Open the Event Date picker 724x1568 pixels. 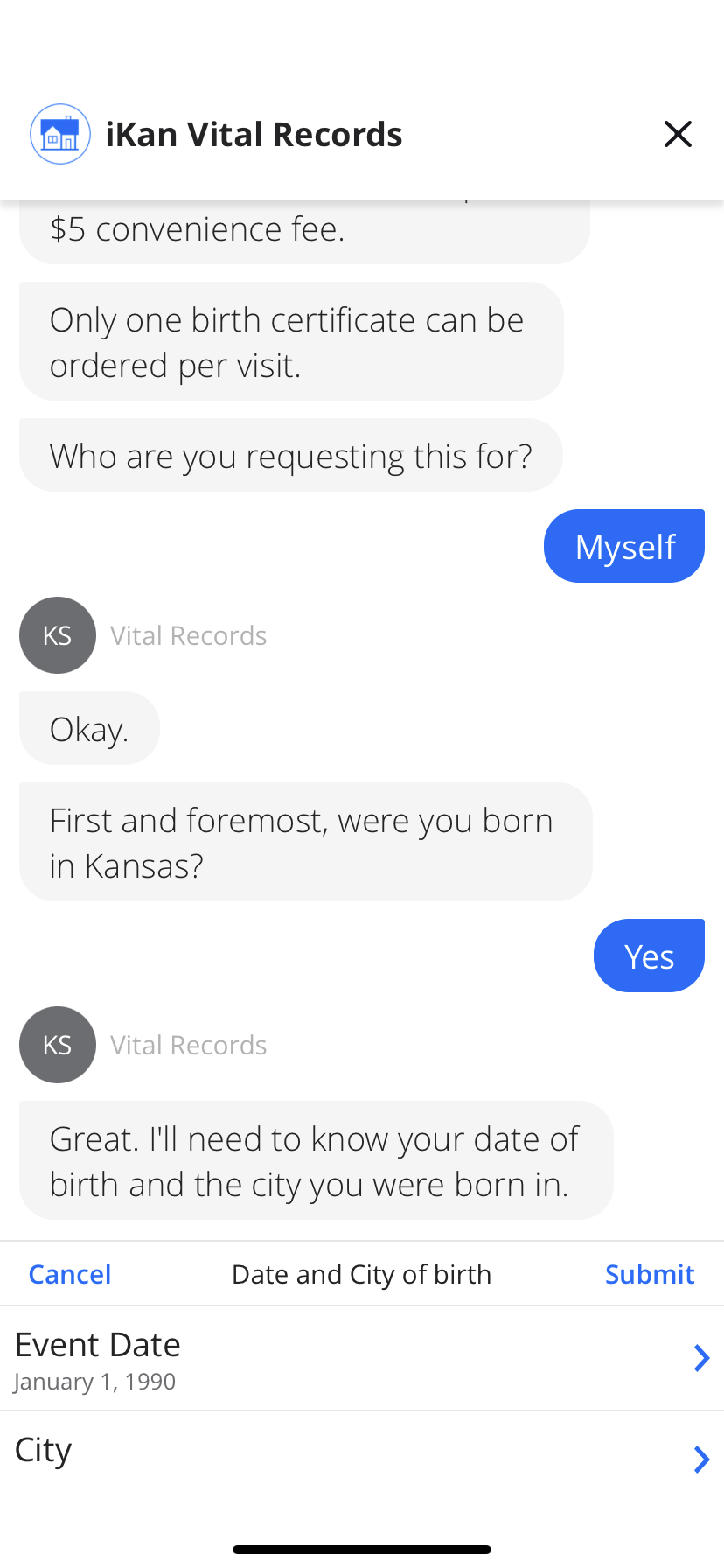[x=362, y=1359]
